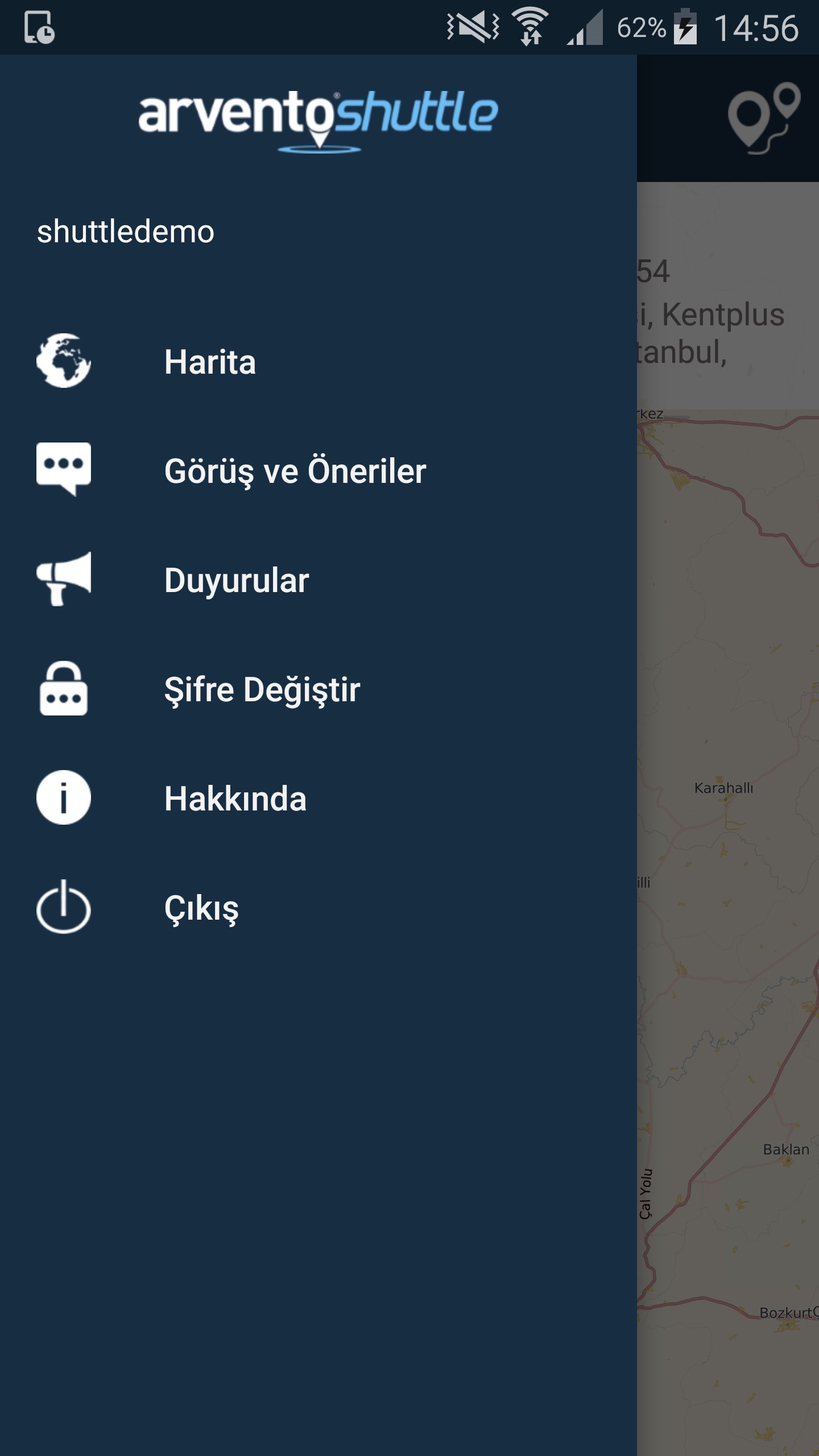The image size is (819, 1456).
Task: Open the Hakkında about page
Action: [318, 798]
